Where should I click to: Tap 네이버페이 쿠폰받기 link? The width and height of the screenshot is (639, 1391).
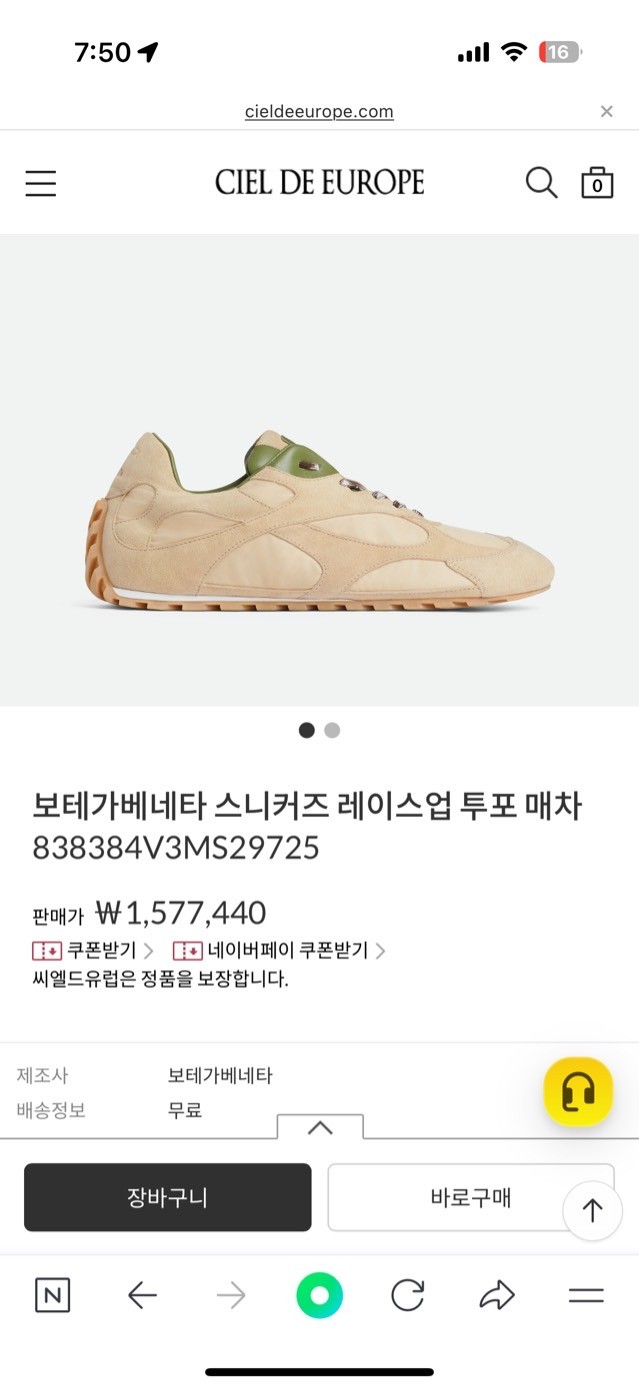point(287,950)
